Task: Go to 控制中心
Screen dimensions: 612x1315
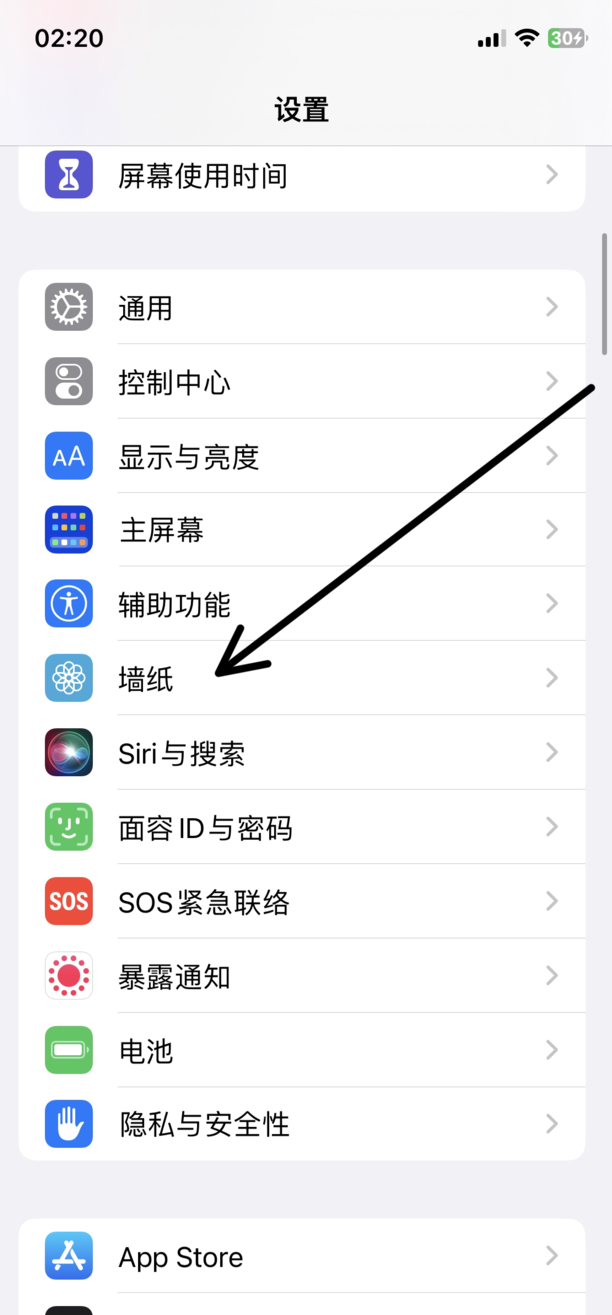Action: (x=302, y=381)
